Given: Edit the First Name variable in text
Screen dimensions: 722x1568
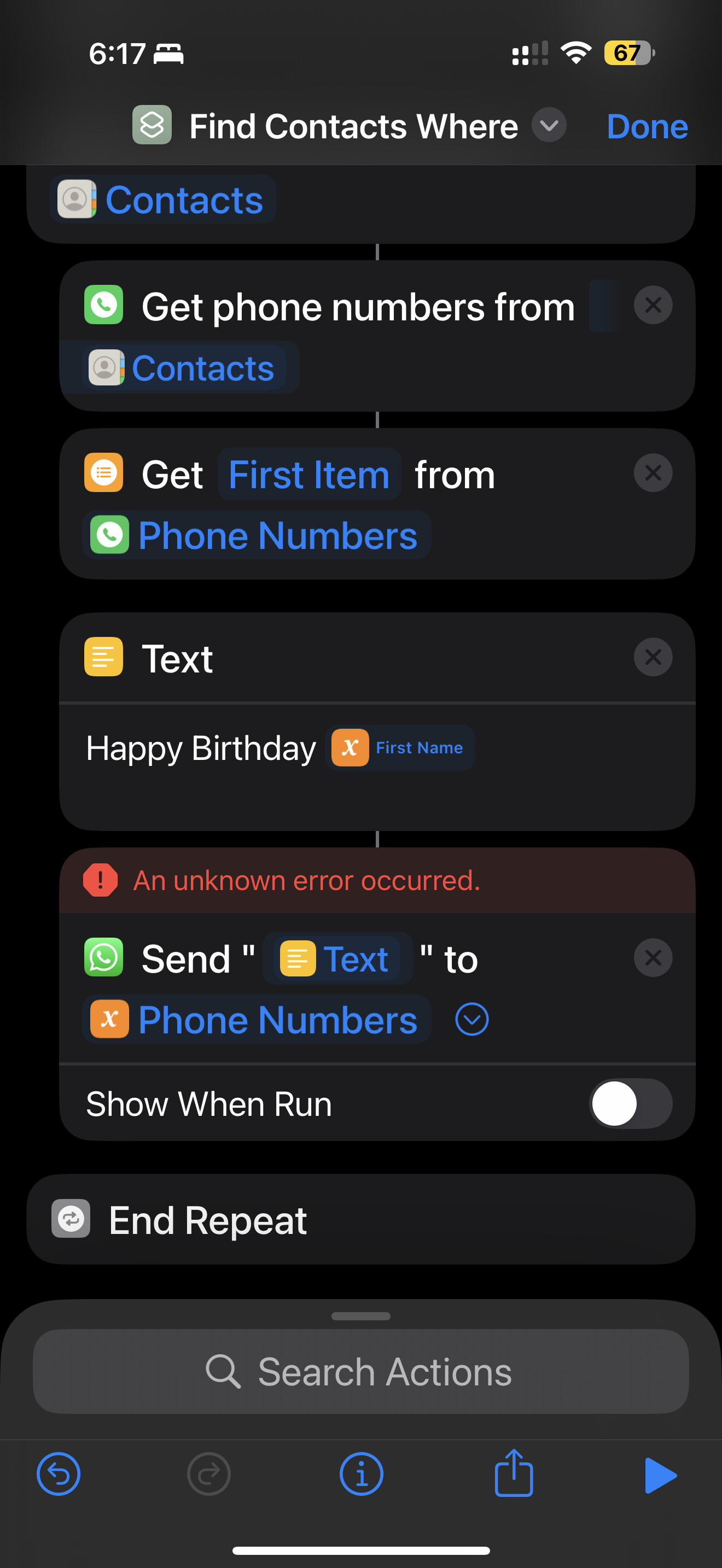Looking at the screenshot, I should click(x=400, y=747).
